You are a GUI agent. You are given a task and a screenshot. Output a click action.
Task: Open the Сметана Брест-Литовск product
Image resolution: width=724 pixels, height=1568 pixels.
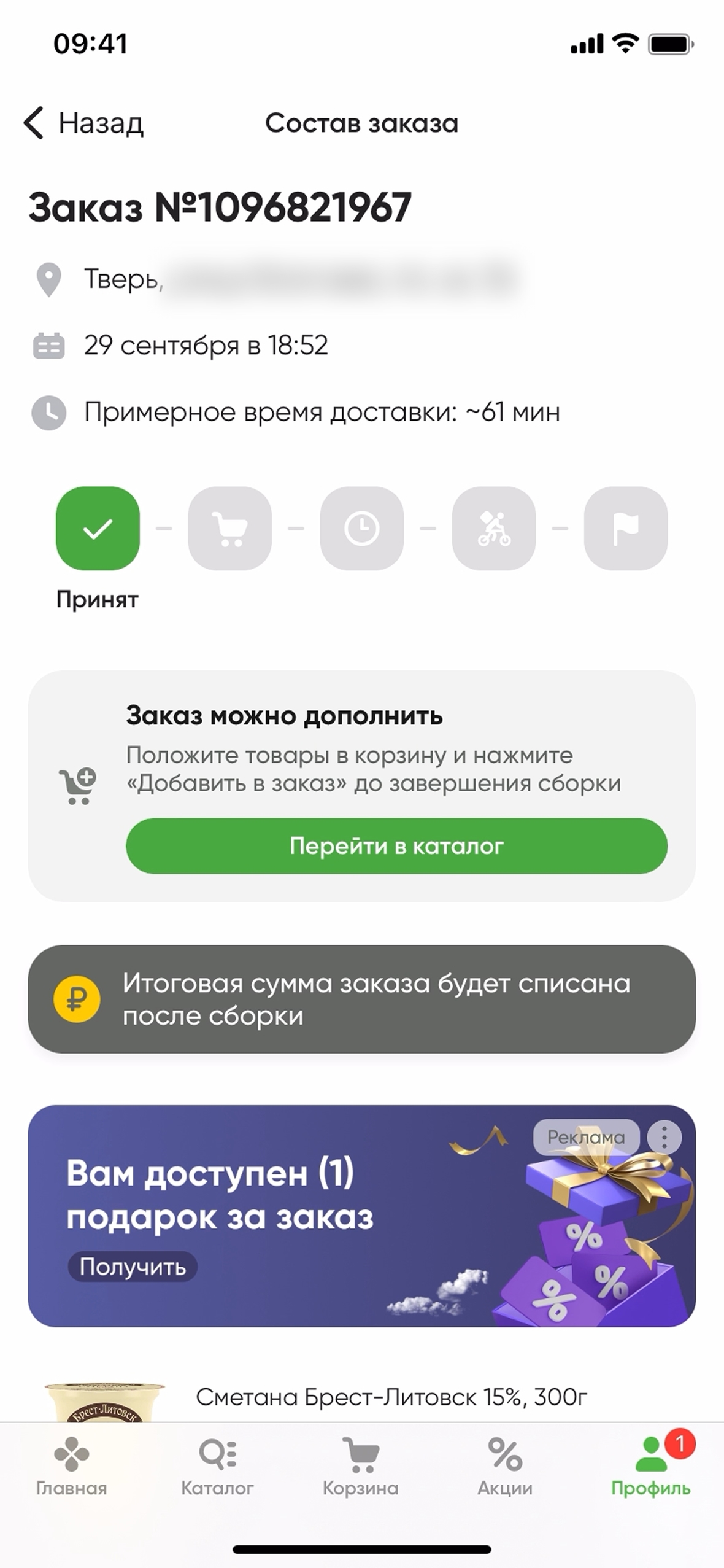(x=391, y=1397)
